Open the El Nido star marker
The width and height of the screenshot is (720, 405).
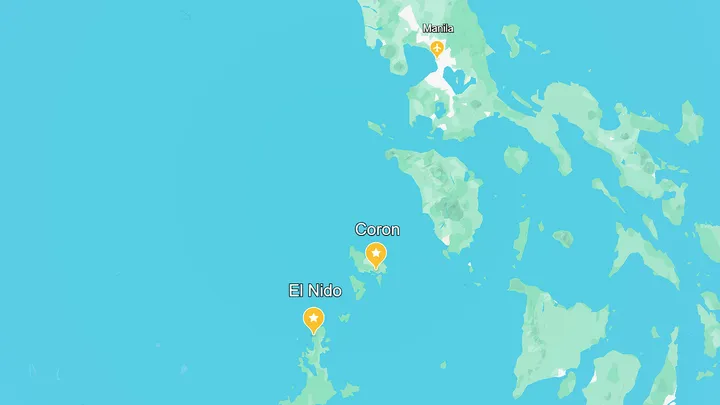point(314,319)
